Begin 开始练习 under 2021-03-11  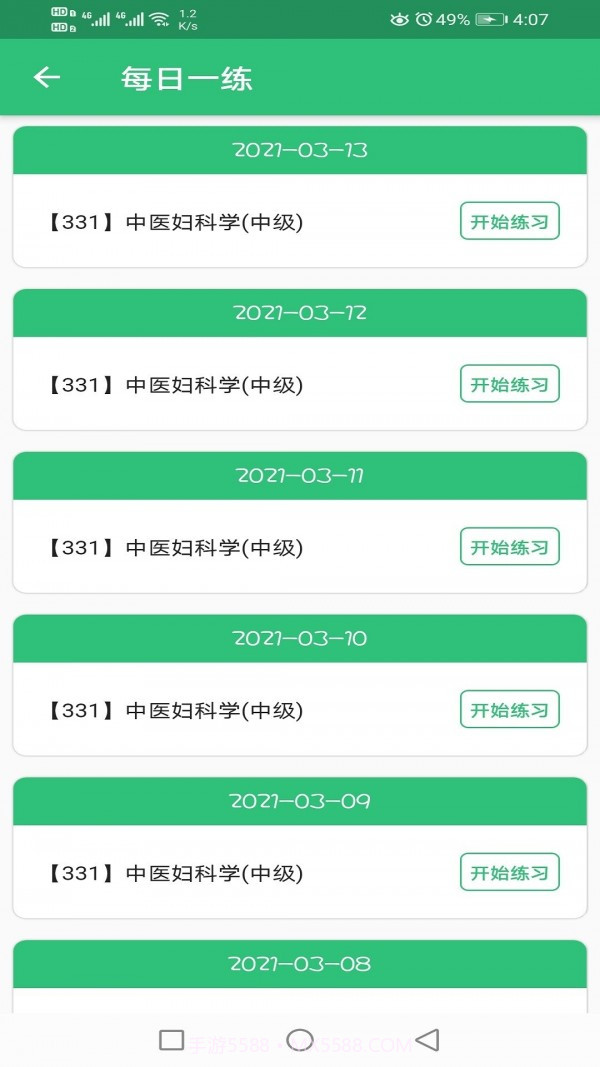tap(509, 547)
